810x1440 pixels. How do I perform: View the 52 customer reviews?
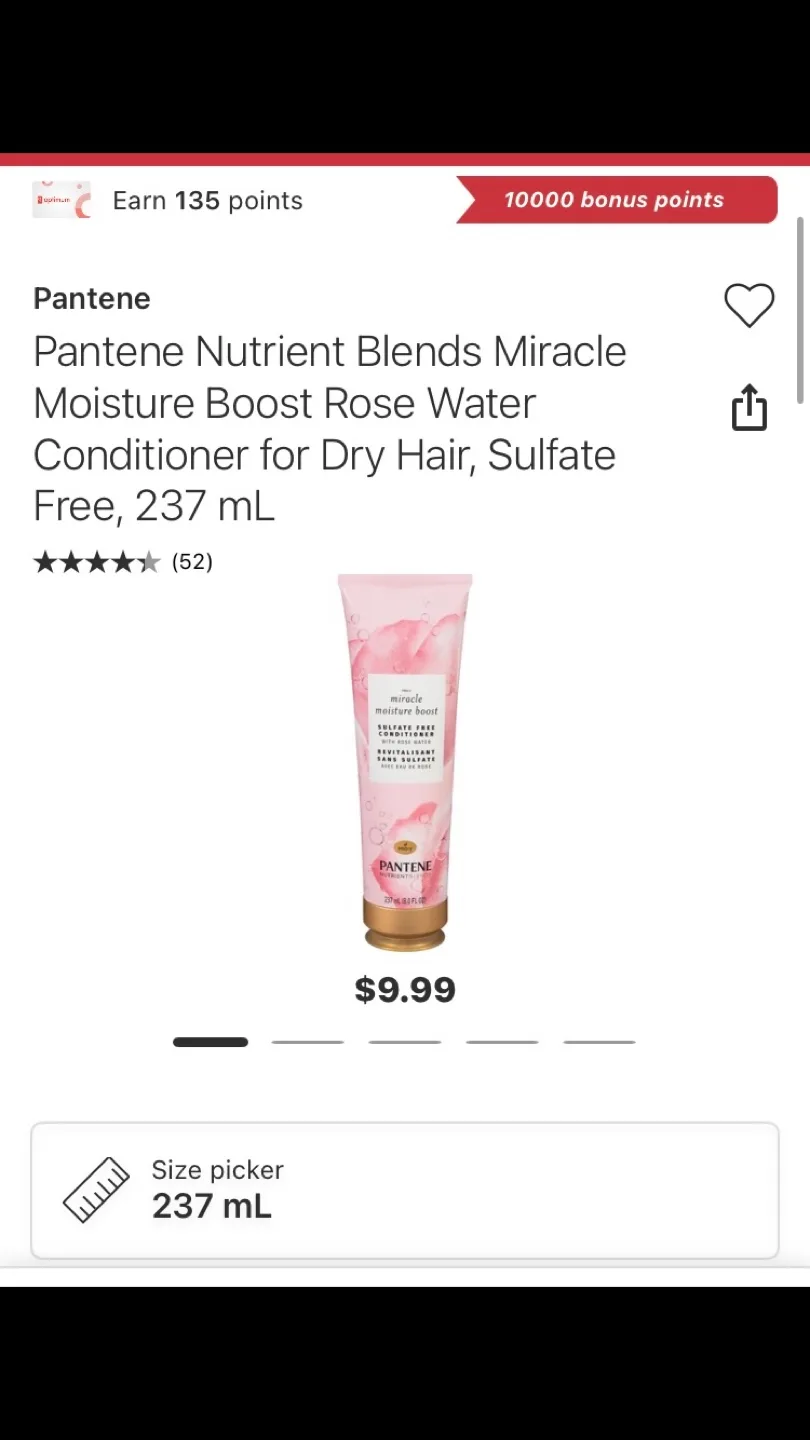[x=193, y=562]
